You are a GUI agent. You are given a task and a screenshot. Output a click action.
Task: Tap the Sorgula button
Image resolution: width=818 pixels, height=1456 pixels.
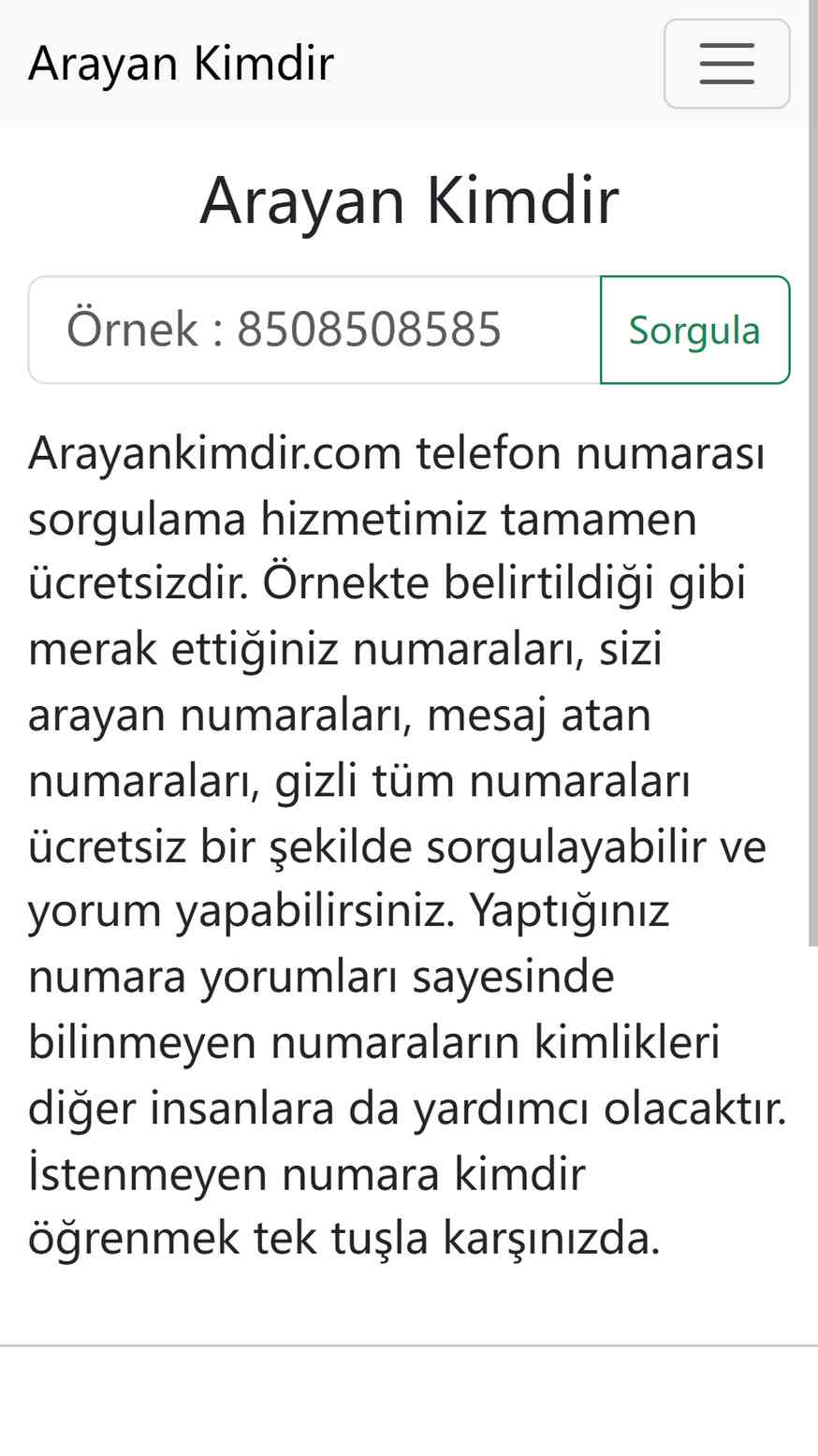[x=694, y=330]
